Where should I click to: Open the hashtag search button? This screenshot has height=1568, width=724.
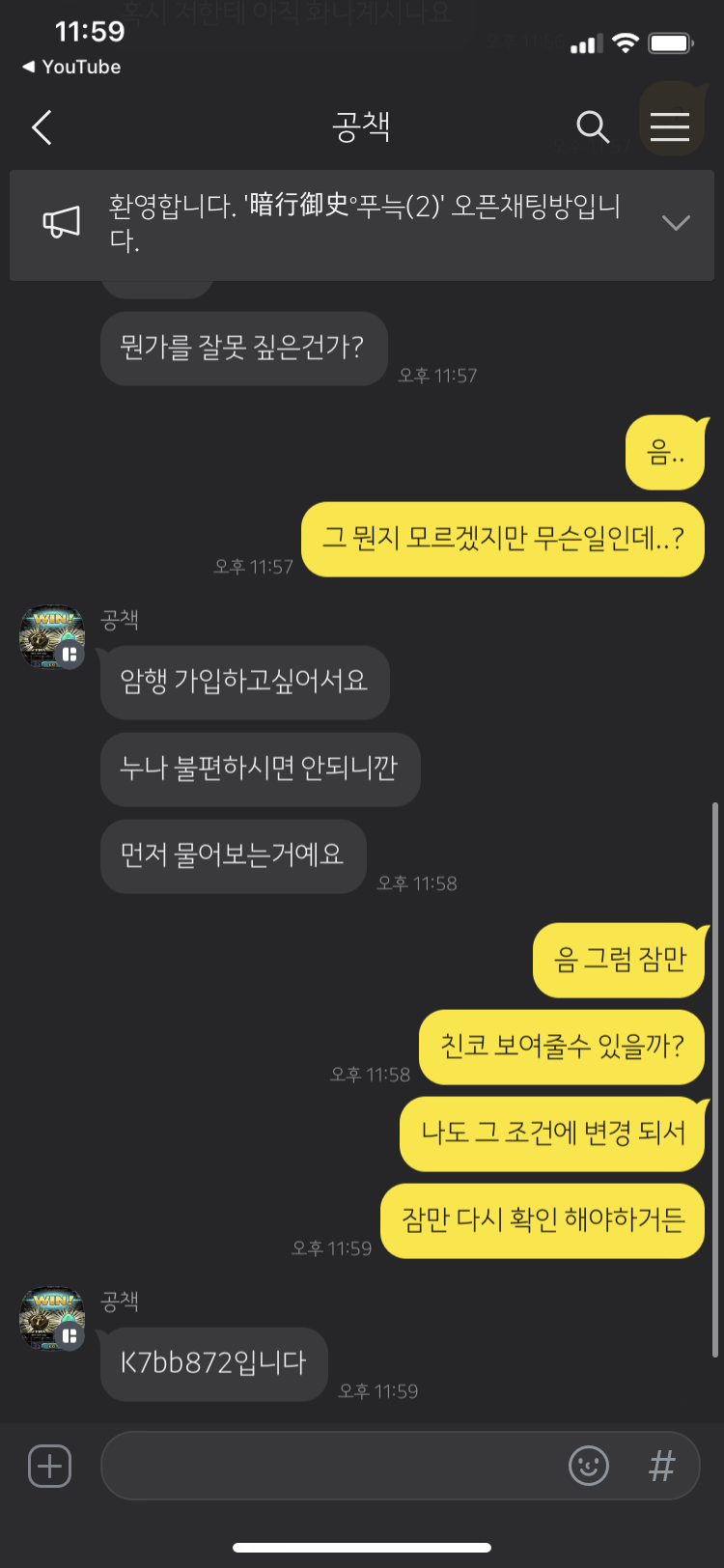[x=661, y=1466]
